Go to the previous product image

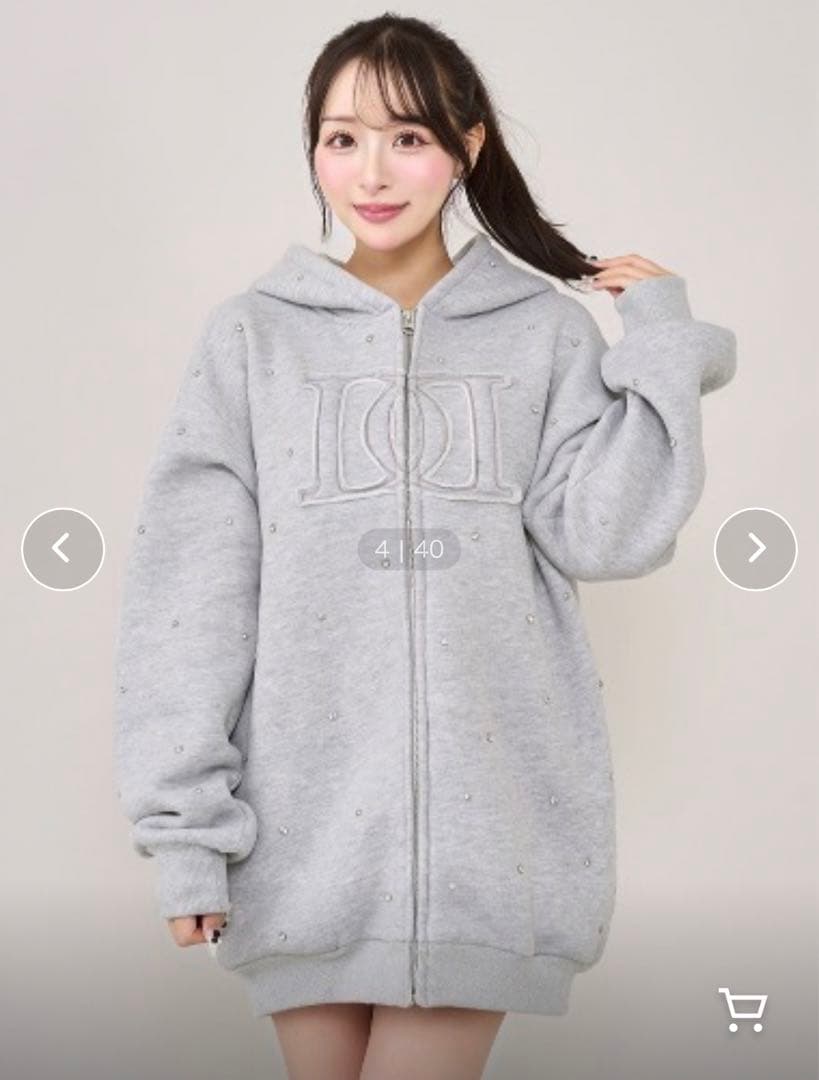63,549
